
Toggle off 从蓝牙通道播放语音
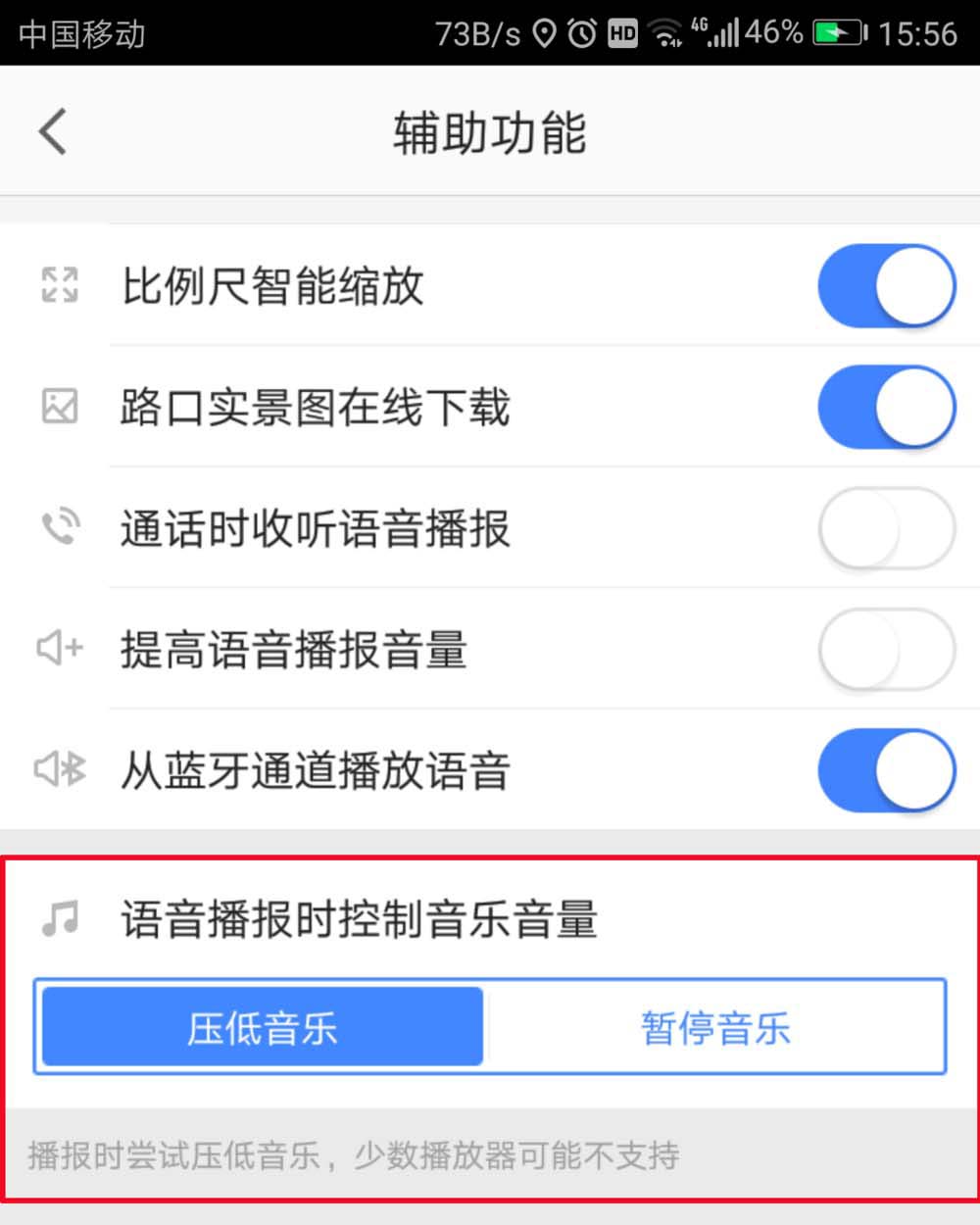(886, 770)
